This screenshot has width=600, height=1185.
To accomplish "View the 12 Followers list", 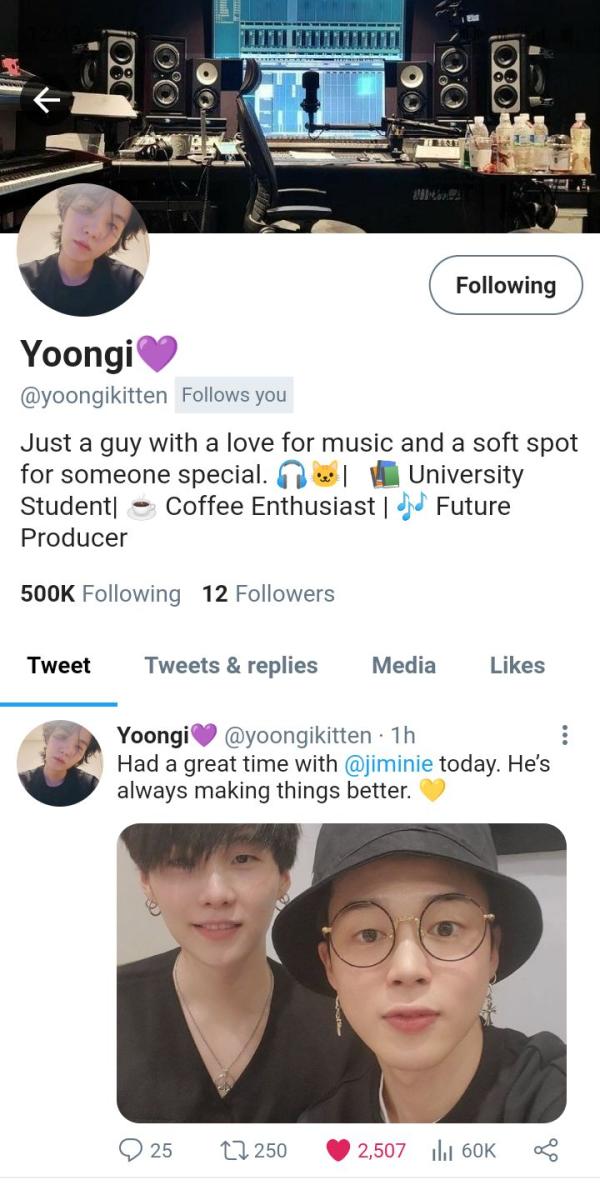I will click(268, 594).
